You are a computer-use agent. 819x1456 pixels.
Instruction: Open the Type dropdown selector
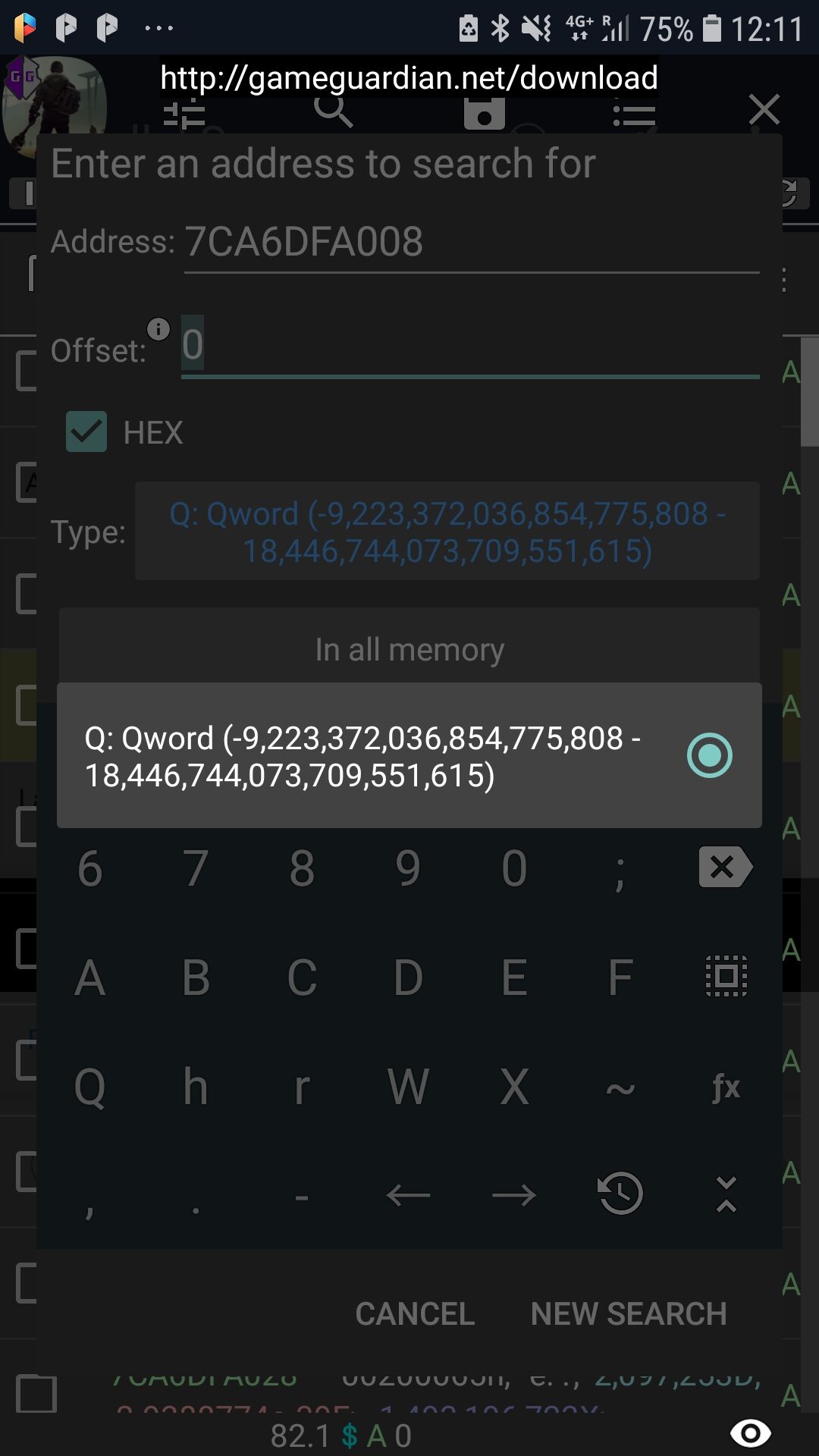coord(447,532)
